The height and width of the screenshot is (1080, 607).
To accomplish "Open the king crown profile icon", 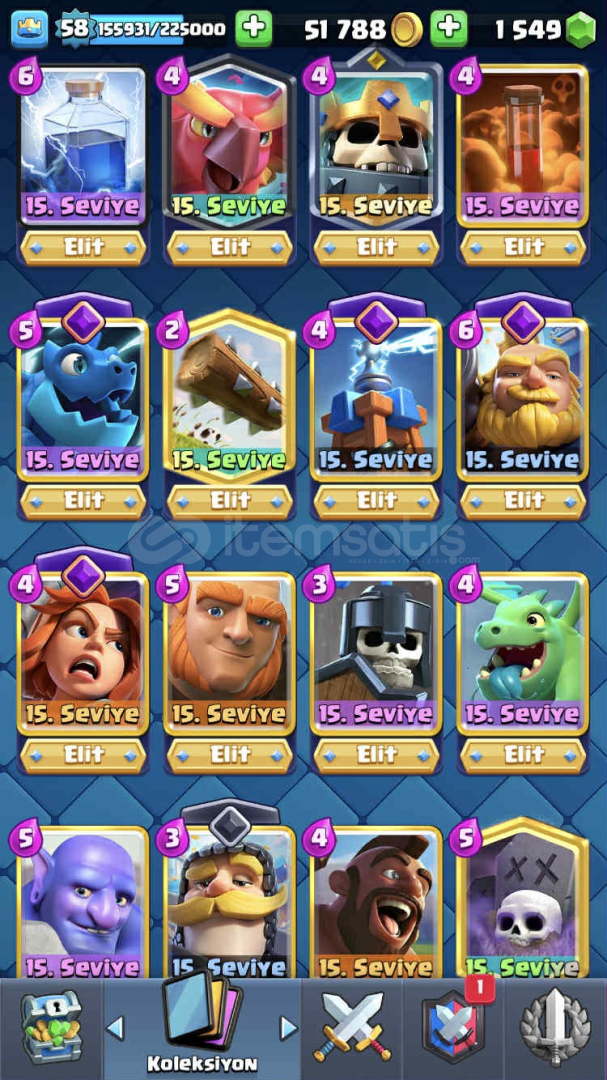I will click(30, 29).
